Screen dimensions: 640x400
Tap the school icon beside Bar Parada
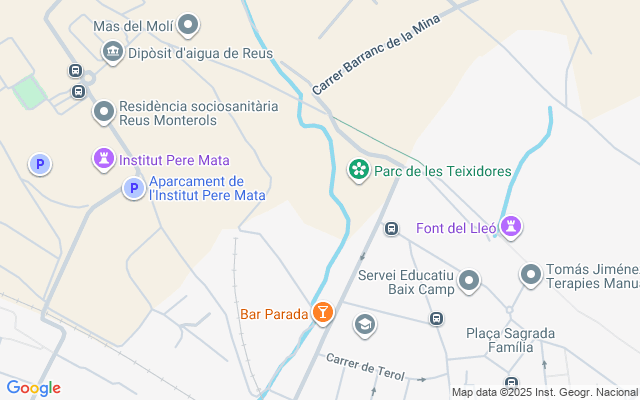click(x=365, y=324)
